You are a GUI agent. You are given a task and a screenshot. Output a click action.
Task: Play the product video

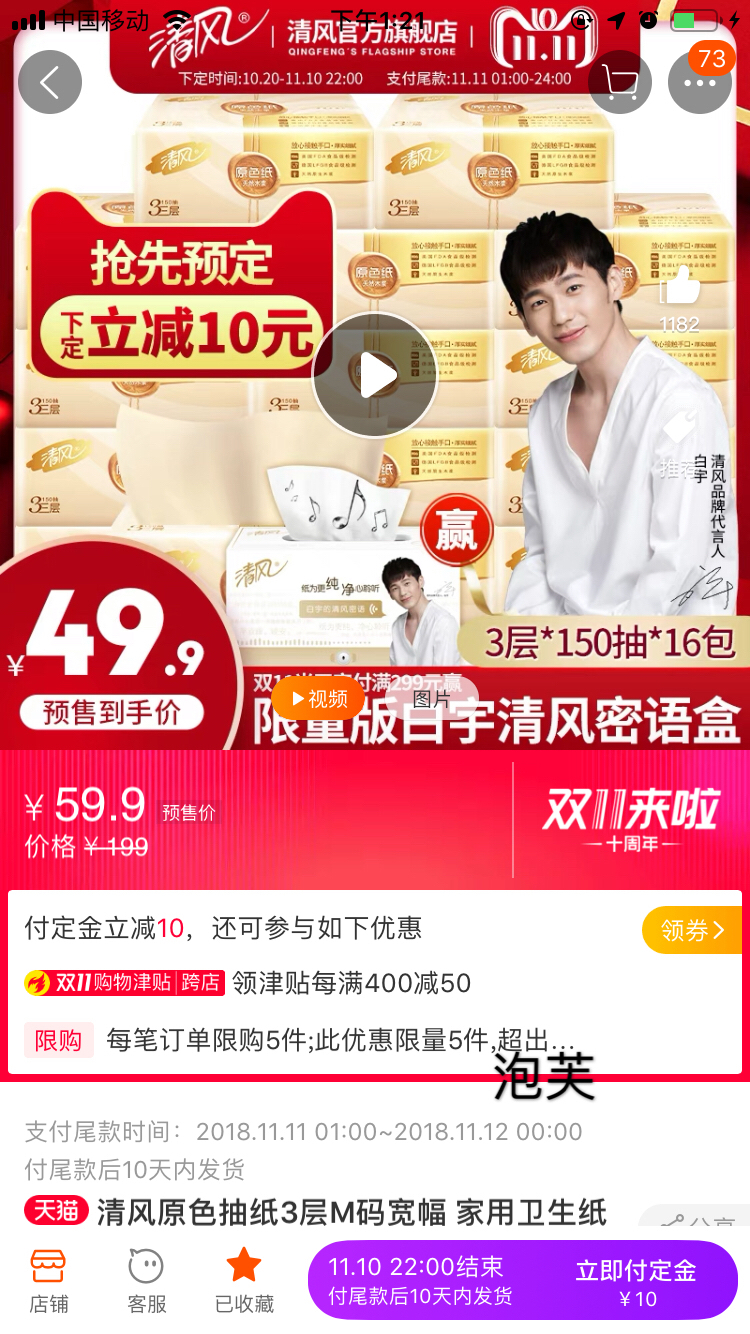click(x=375, y=375)
